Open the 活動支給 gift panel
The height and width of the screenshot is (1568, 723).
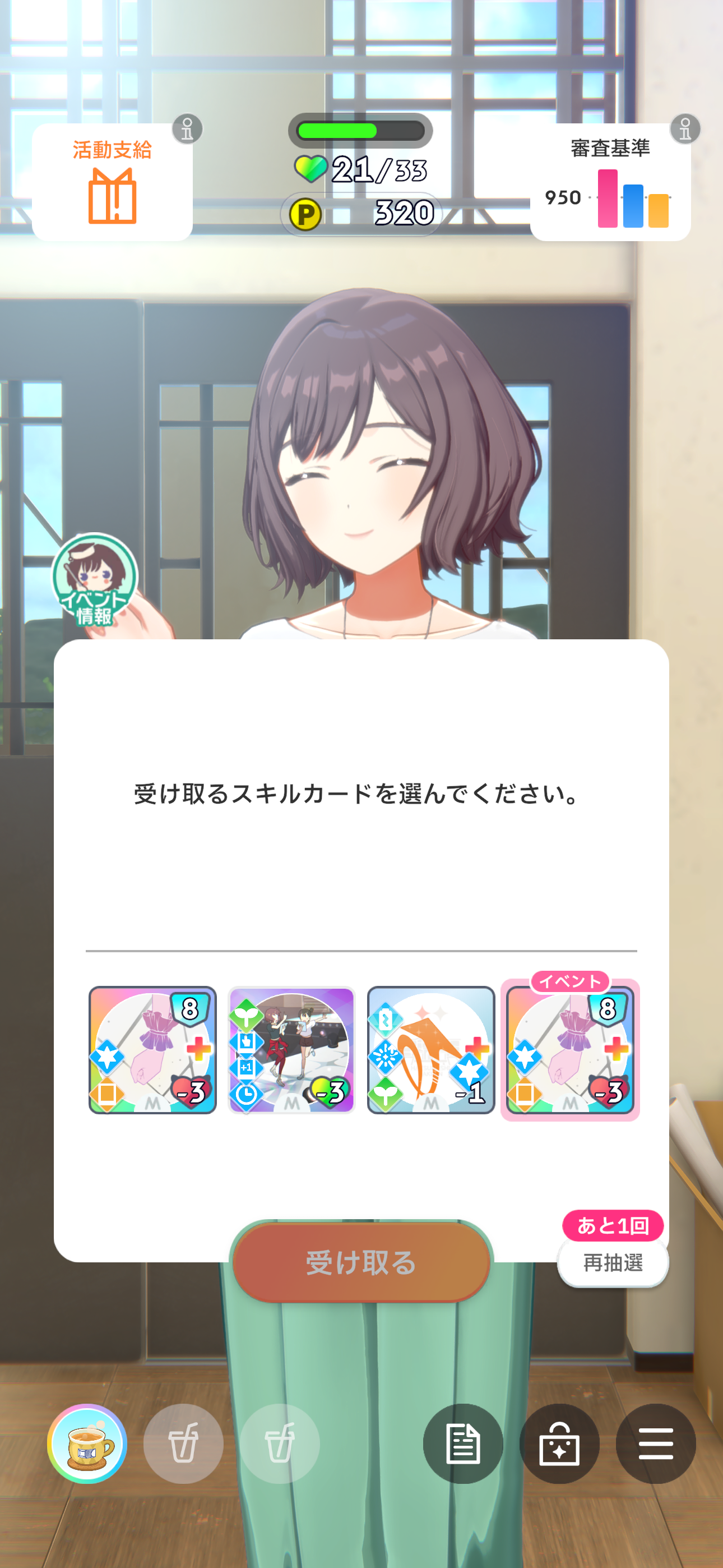pyautogui.click(x=112, y=183)
